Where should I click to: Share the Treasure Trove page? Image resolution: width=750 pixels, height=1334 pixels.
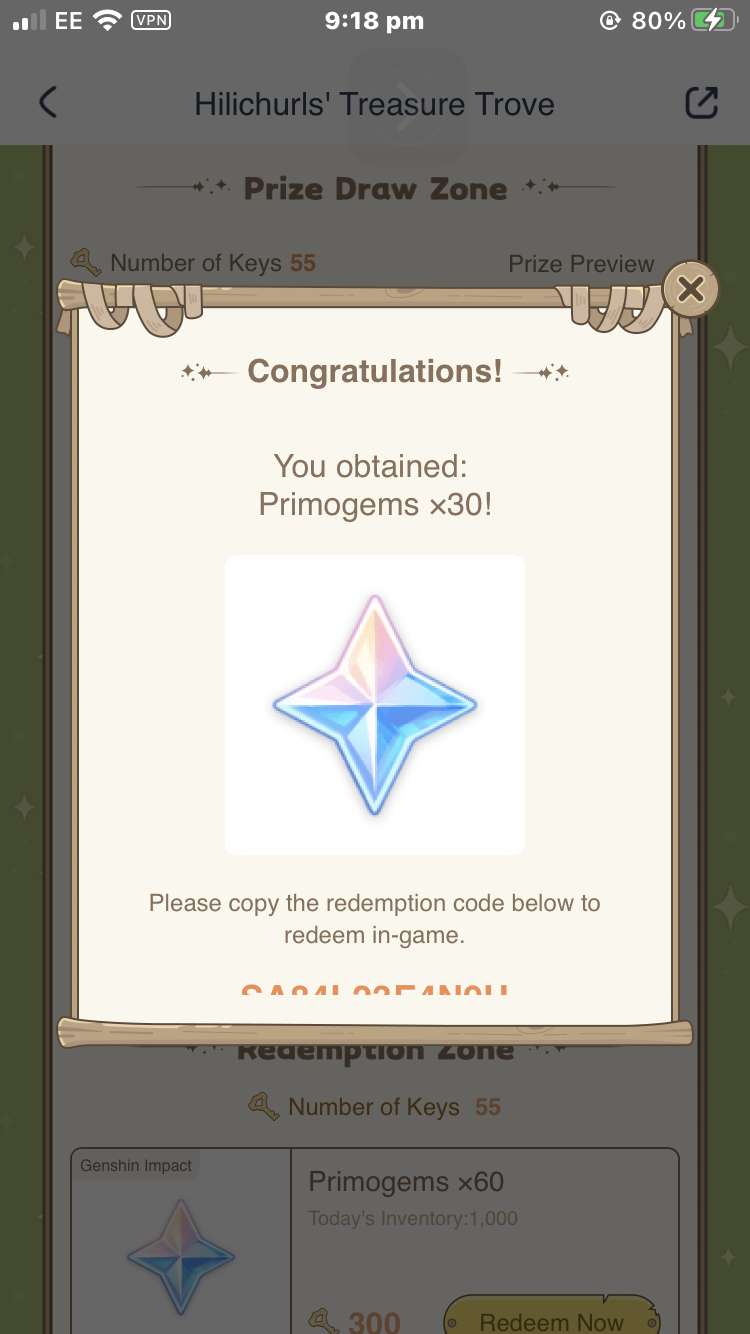click(x=700, y=103)
